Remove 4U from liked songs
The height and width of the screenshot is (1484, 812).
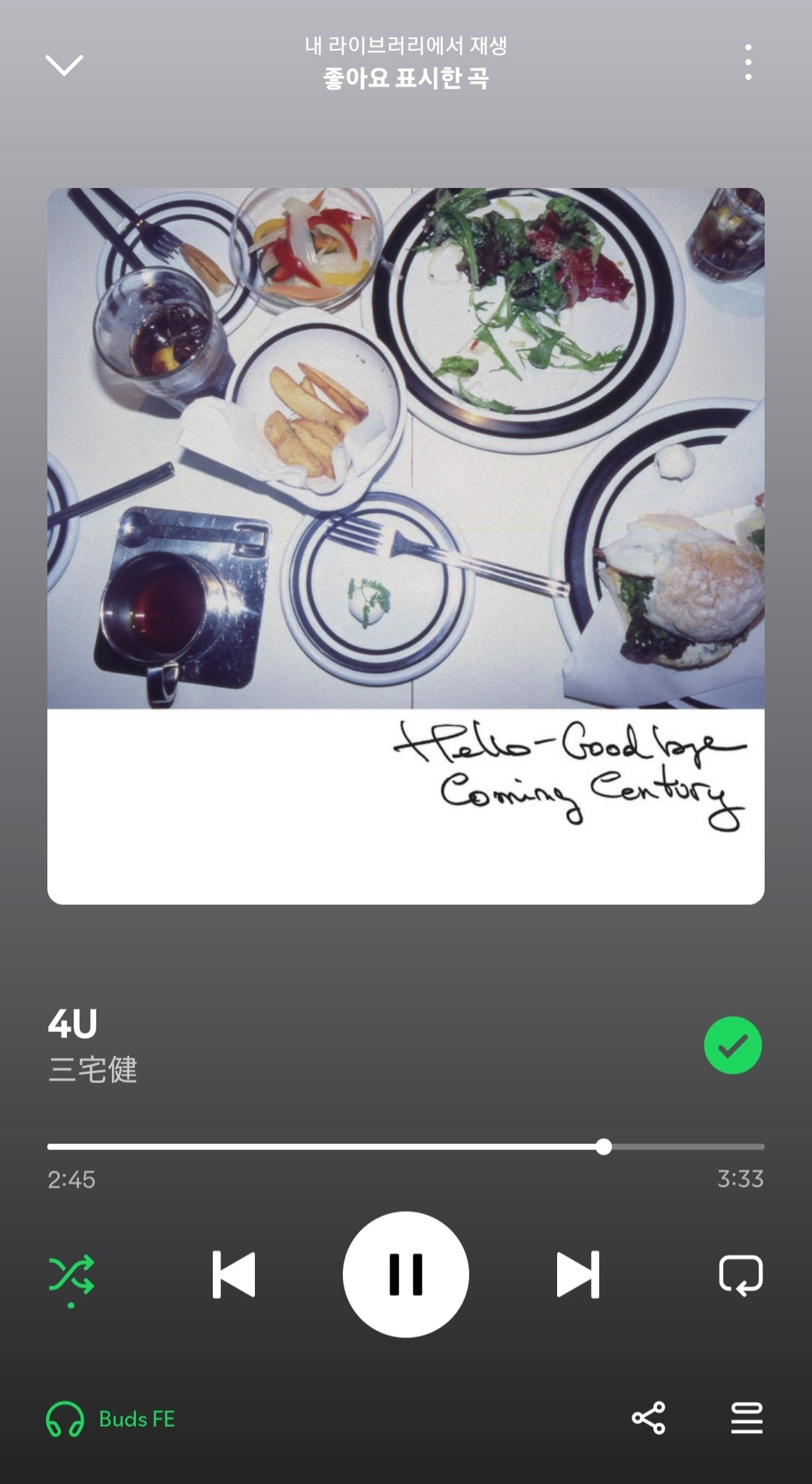(x=732, y=1045)
